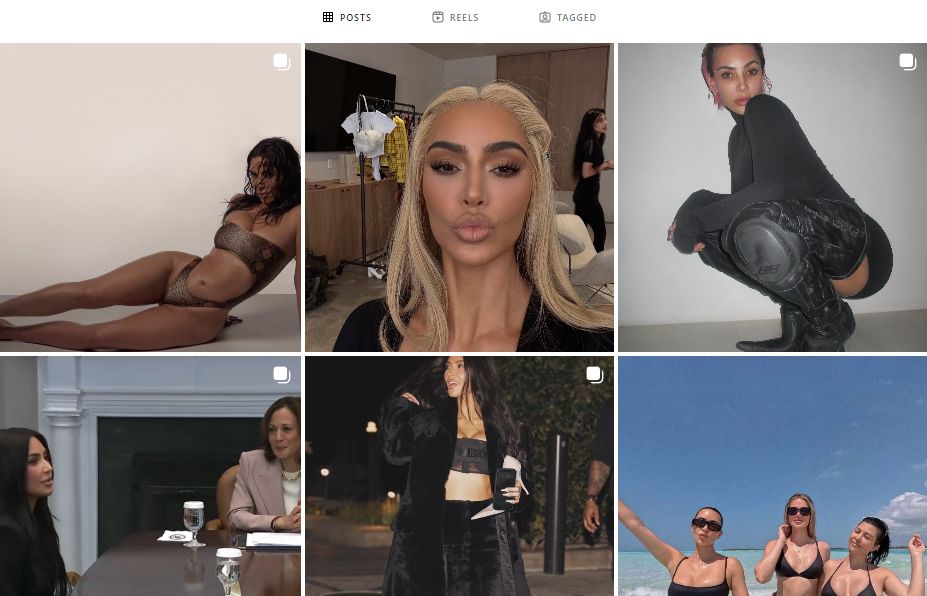Open the meeting table post
The image size is (927, 596).
150,476
